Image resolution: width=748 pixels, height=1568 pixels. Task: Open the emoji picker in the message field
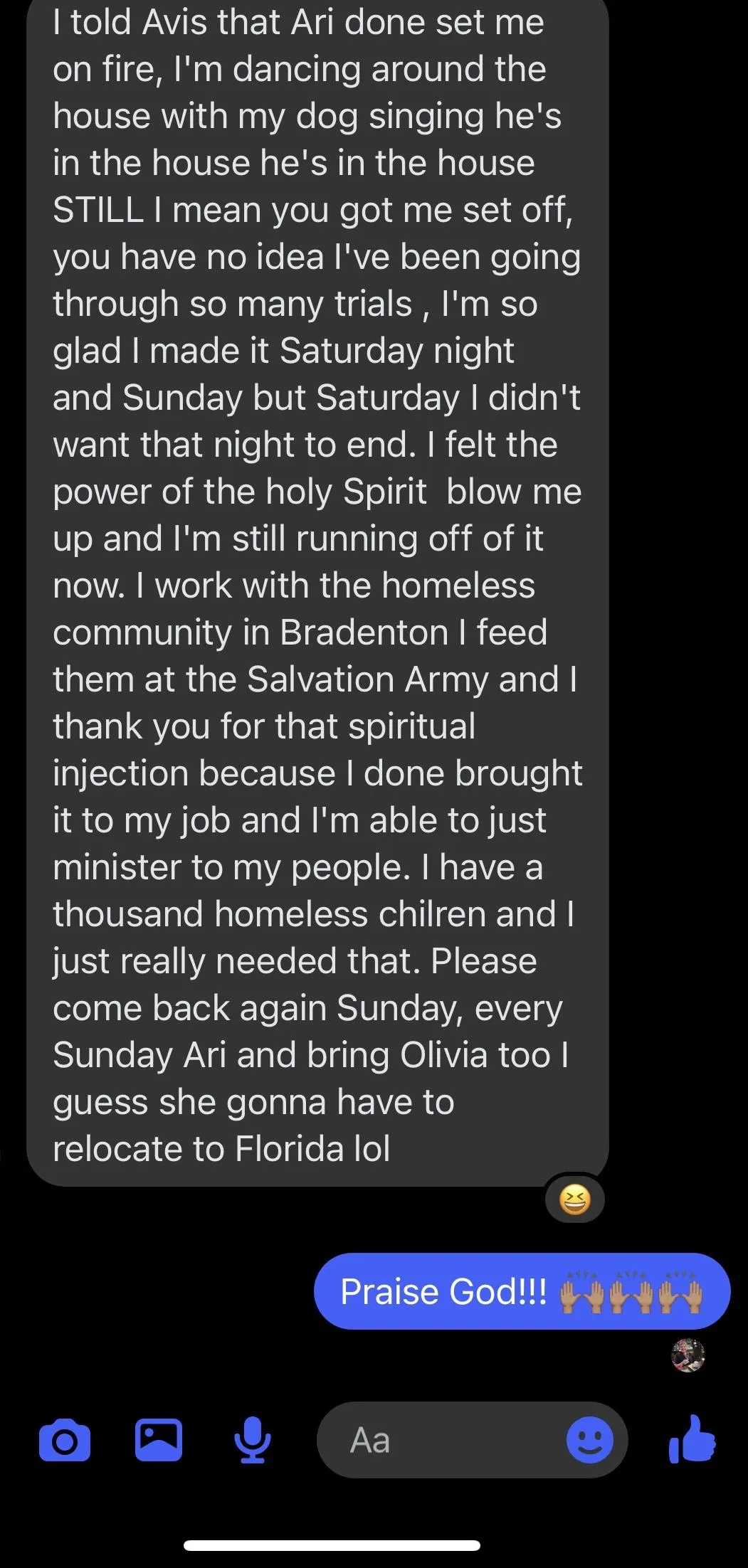(589, 1439)
